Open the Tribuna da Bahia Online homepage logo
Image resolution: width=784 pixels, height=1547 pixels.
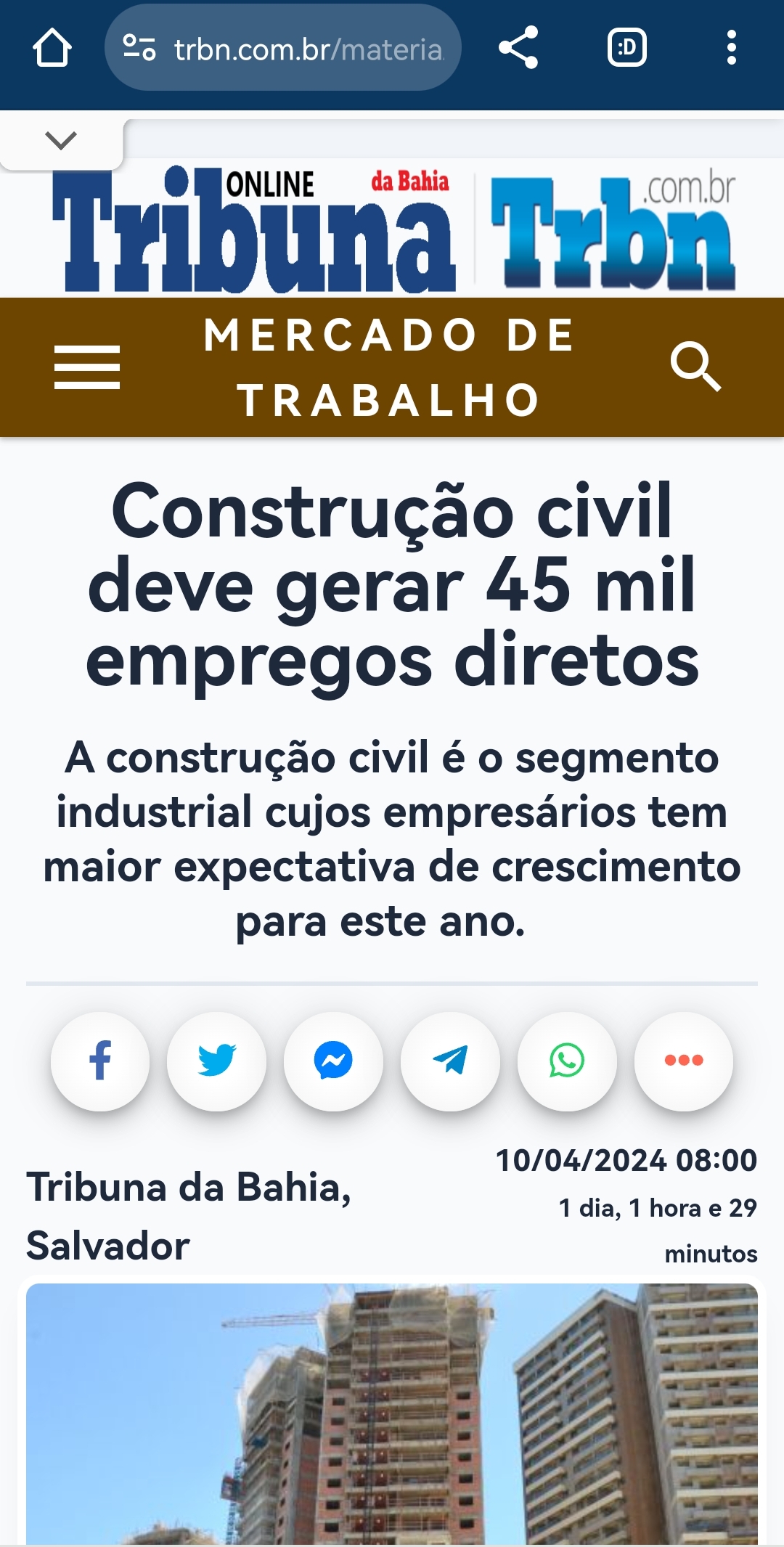pyautogui.click(x=254, y=229)
